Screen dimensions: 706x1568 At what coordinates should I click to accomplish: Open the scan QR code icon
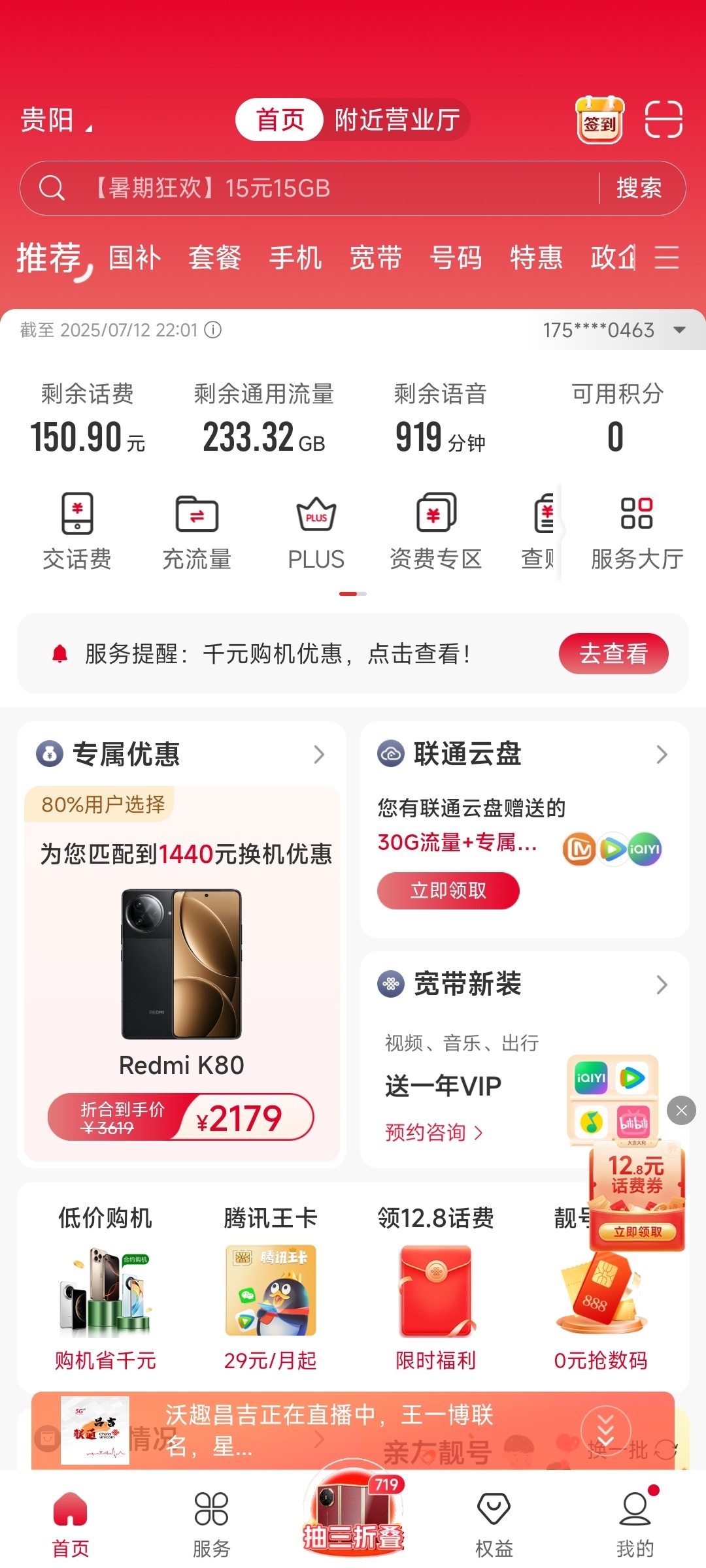664,120
